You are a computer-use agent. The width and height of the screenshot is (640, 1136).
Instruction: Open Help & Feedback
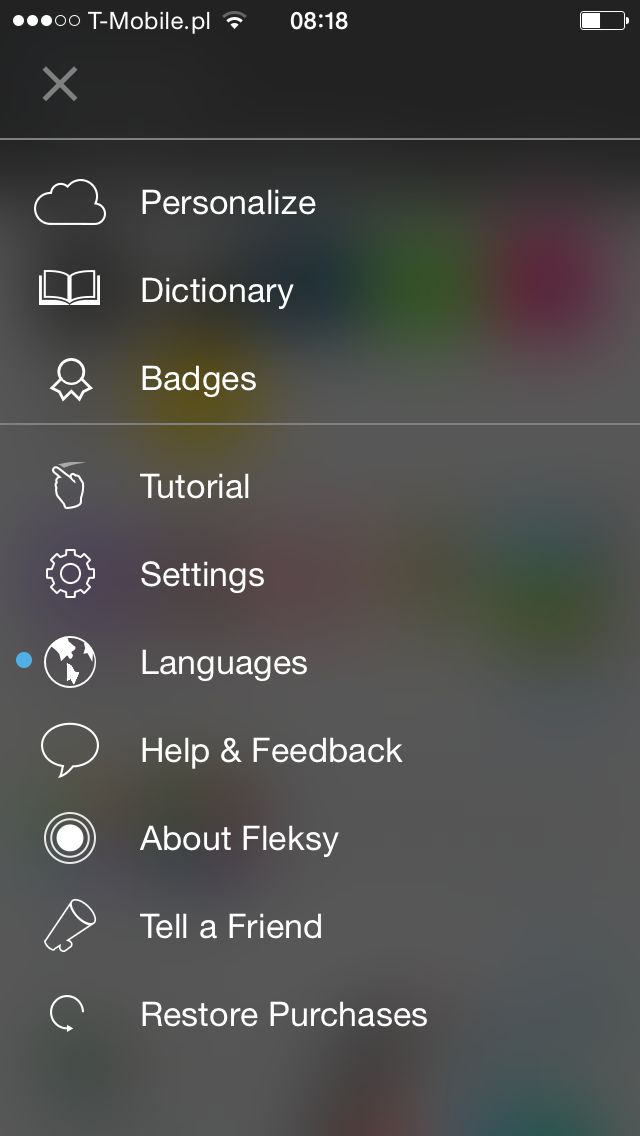(320, 751)
